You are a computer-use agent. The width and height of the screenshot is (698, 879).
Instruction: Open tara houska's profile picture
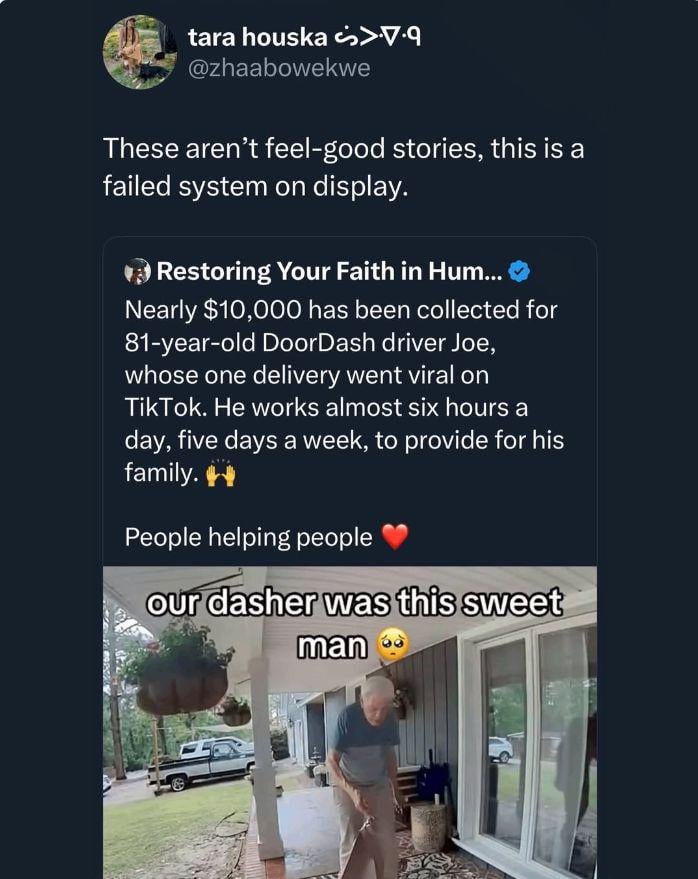click(140, 52)
